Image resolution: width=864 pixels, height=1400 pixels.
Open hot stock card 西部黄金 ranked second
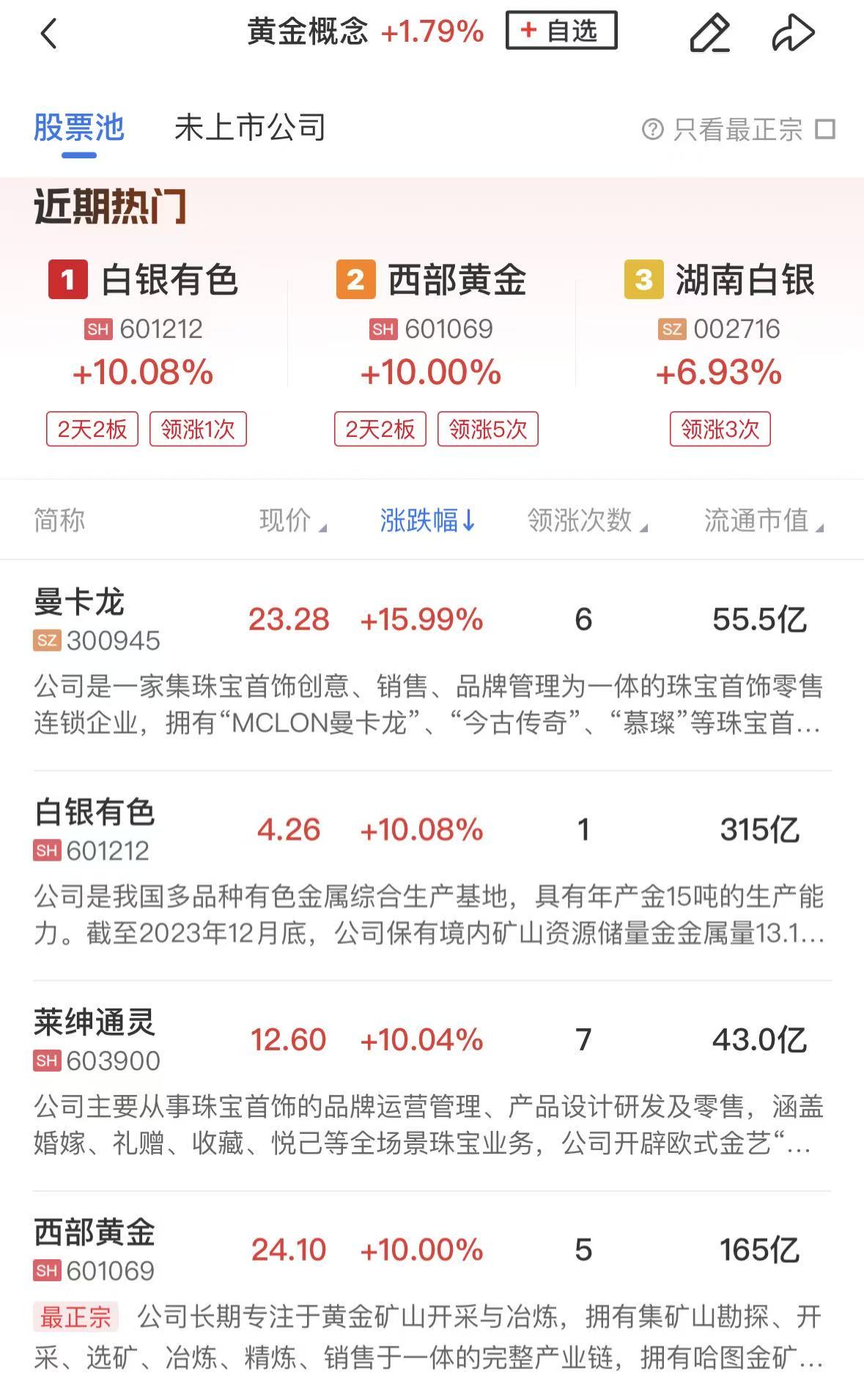tap(432, 352)
